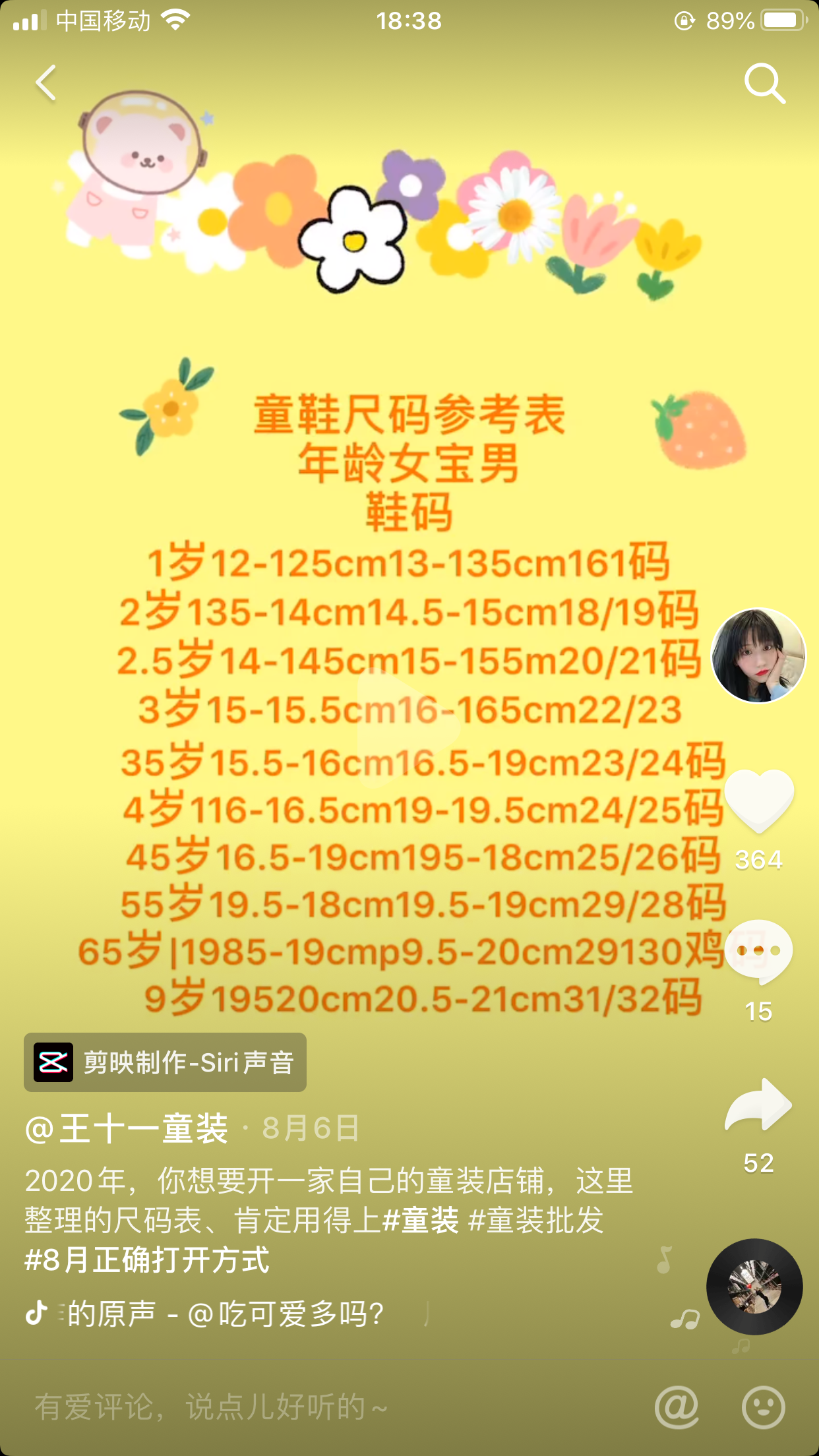Open the search magnifier icon
This screenshot has width=819, height=1456.
click(x=764, y=83)
